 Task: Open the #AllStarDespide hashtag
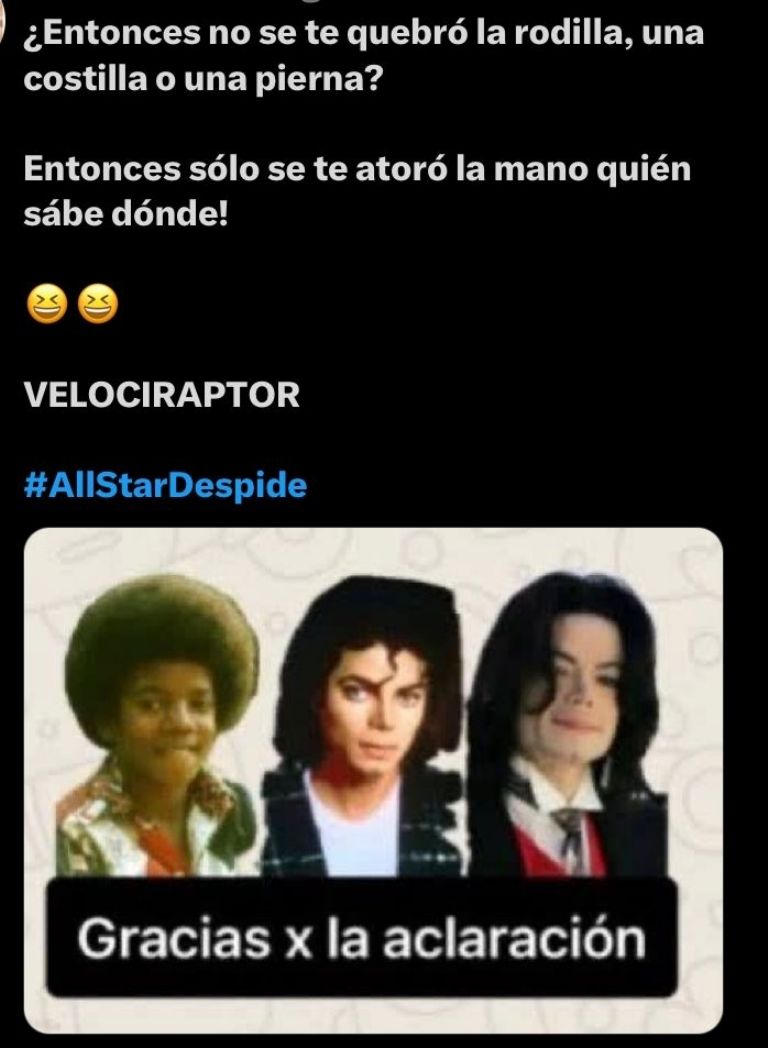click(164, 486)
